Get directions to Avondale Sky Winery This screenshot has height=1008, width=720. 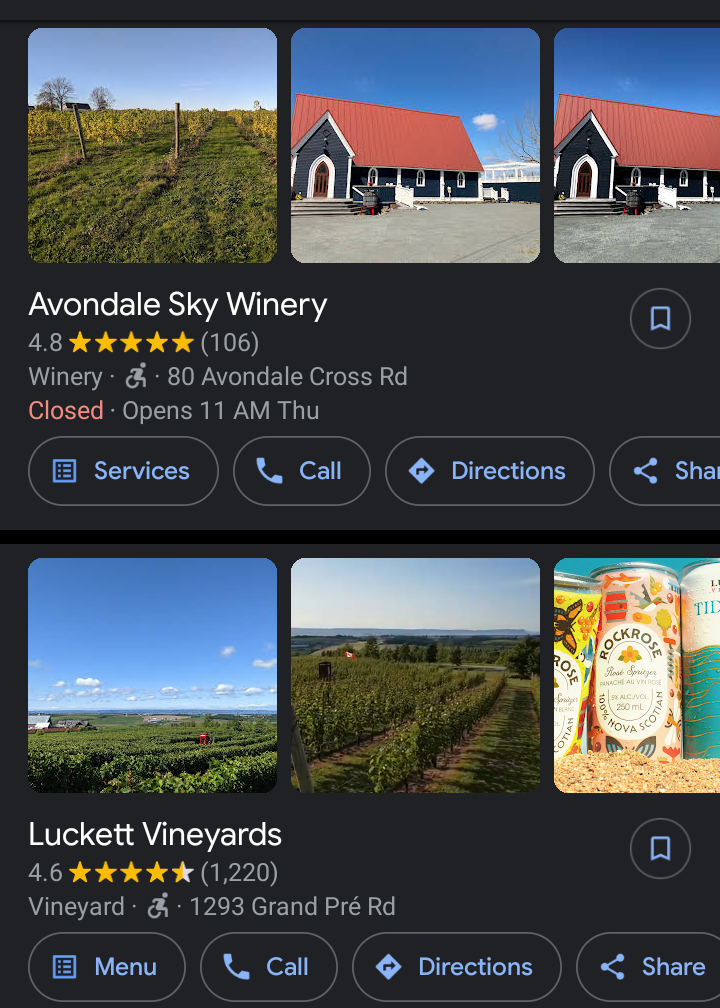pyautogui.click(x=489, y=471)
